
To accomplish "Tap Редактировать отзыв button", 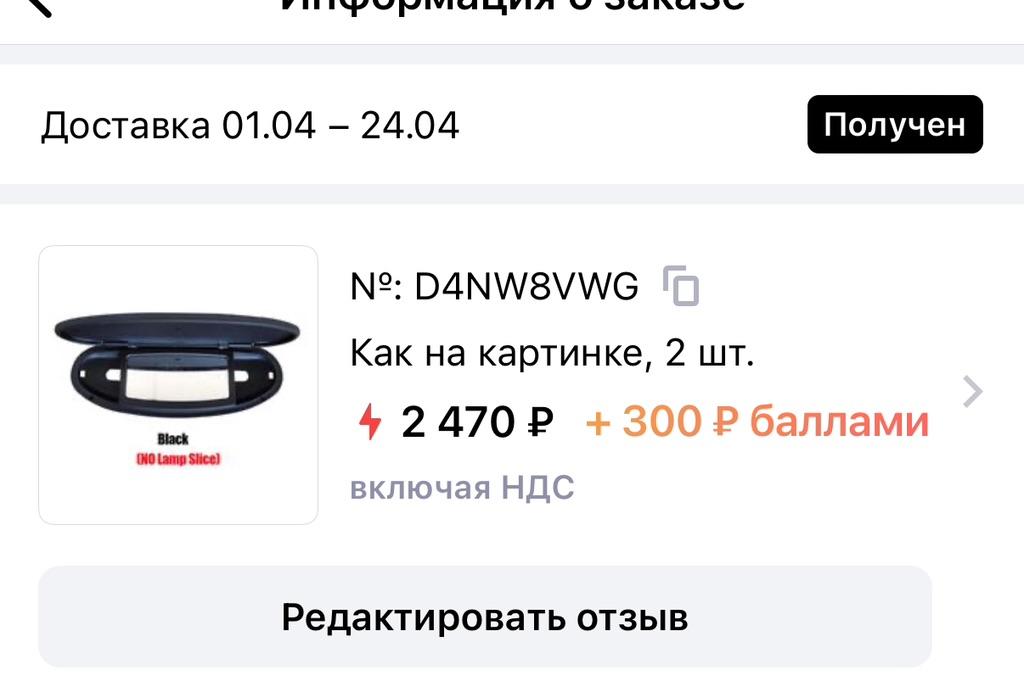I will point(485,617).
